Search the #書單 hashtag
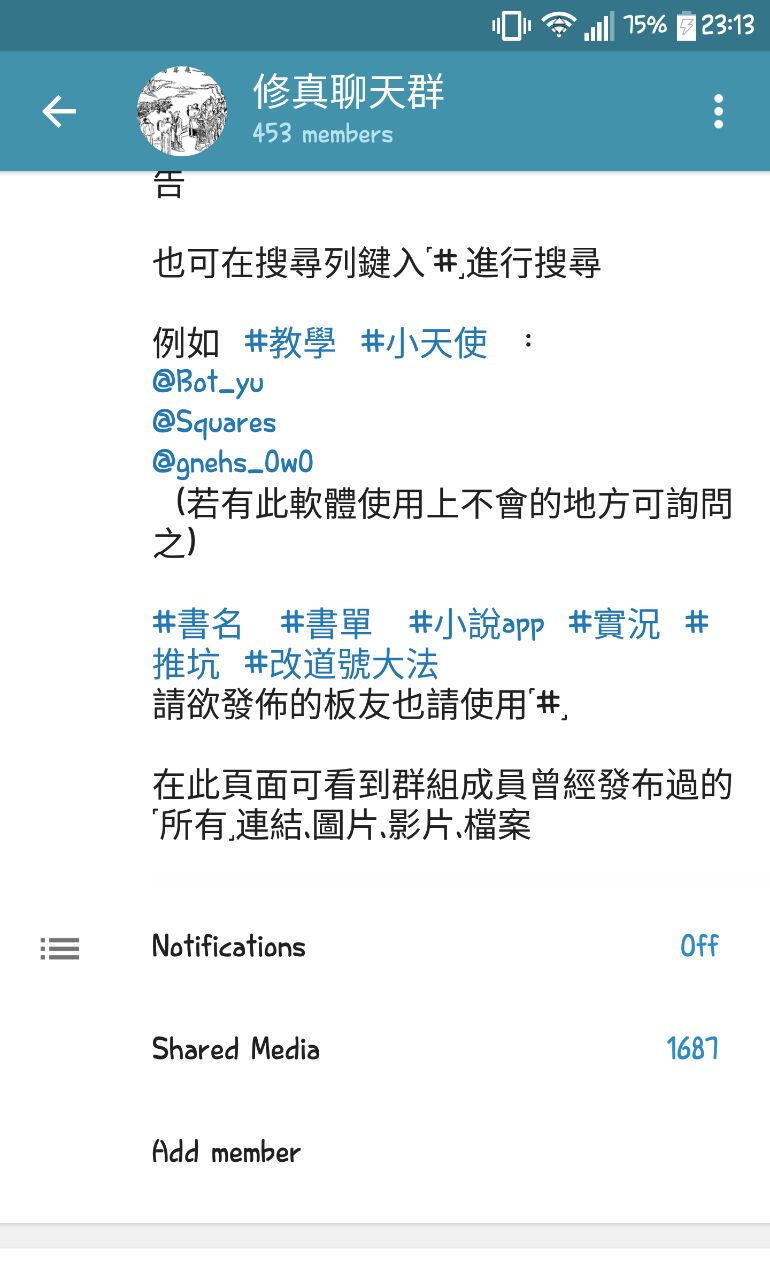This screenshot has height=1280, width=770. [x=326, y=624]
